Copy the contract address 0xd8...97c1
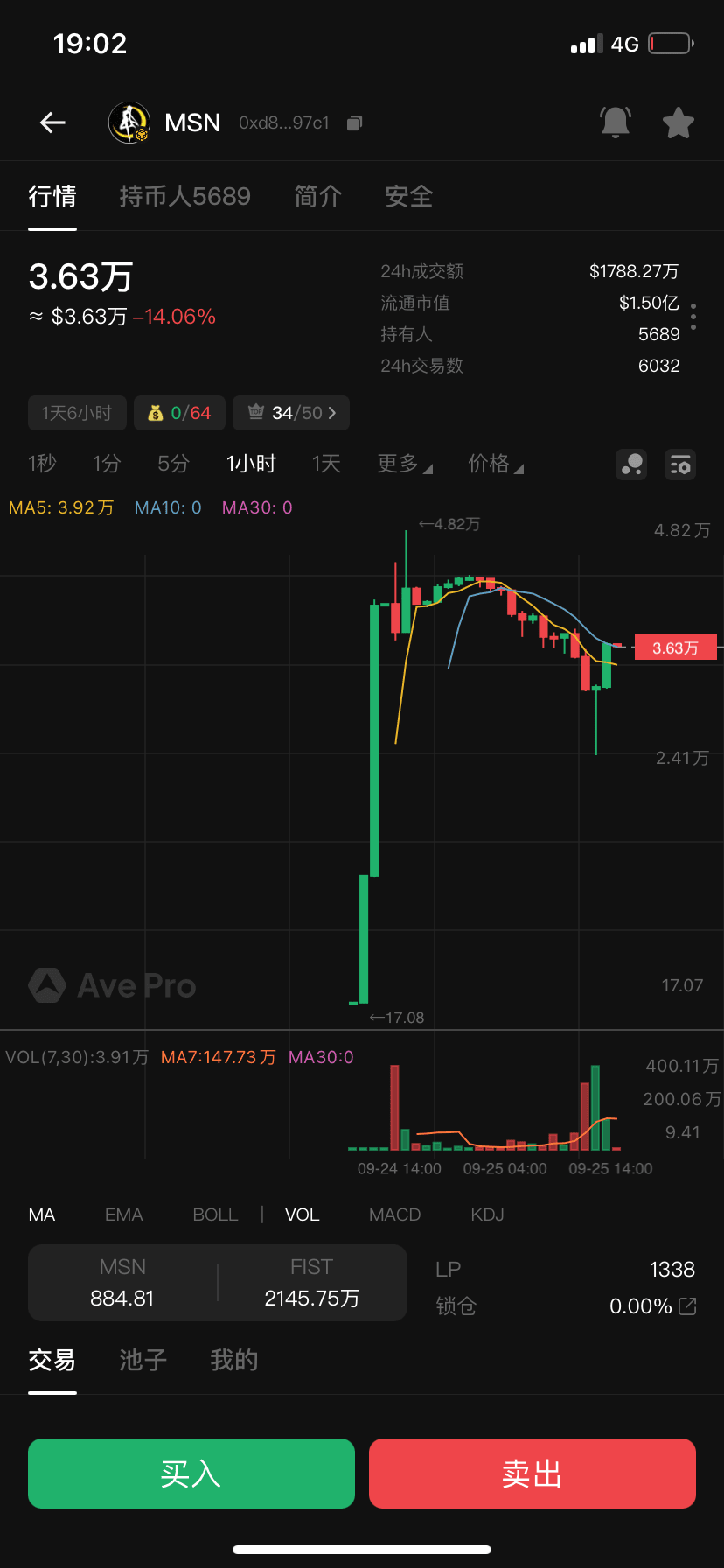Image resolution: width=724 pixels, height=1568 pixels. pyautogui.click(x=354, y=123)
